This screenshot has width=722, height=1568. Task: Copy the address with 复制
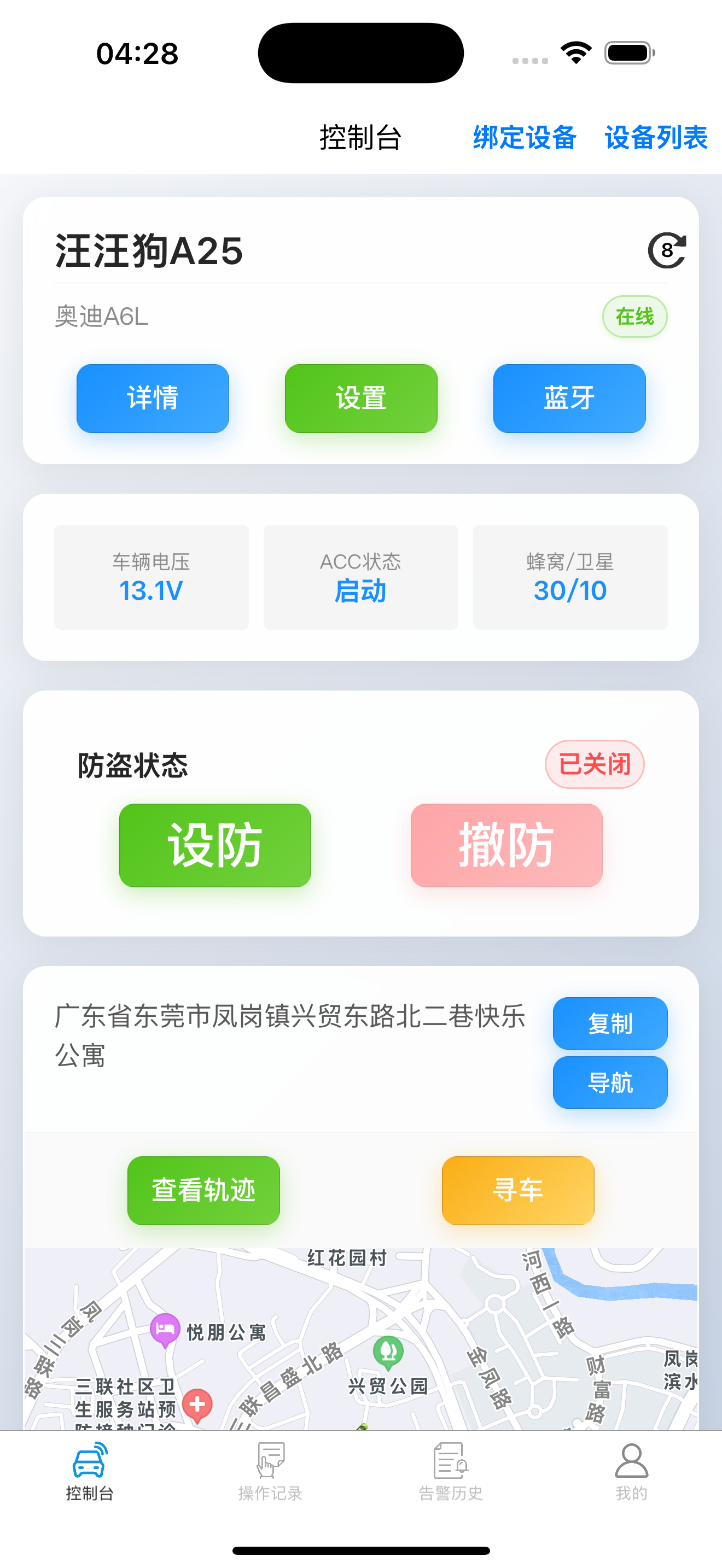coord(610,1023)
